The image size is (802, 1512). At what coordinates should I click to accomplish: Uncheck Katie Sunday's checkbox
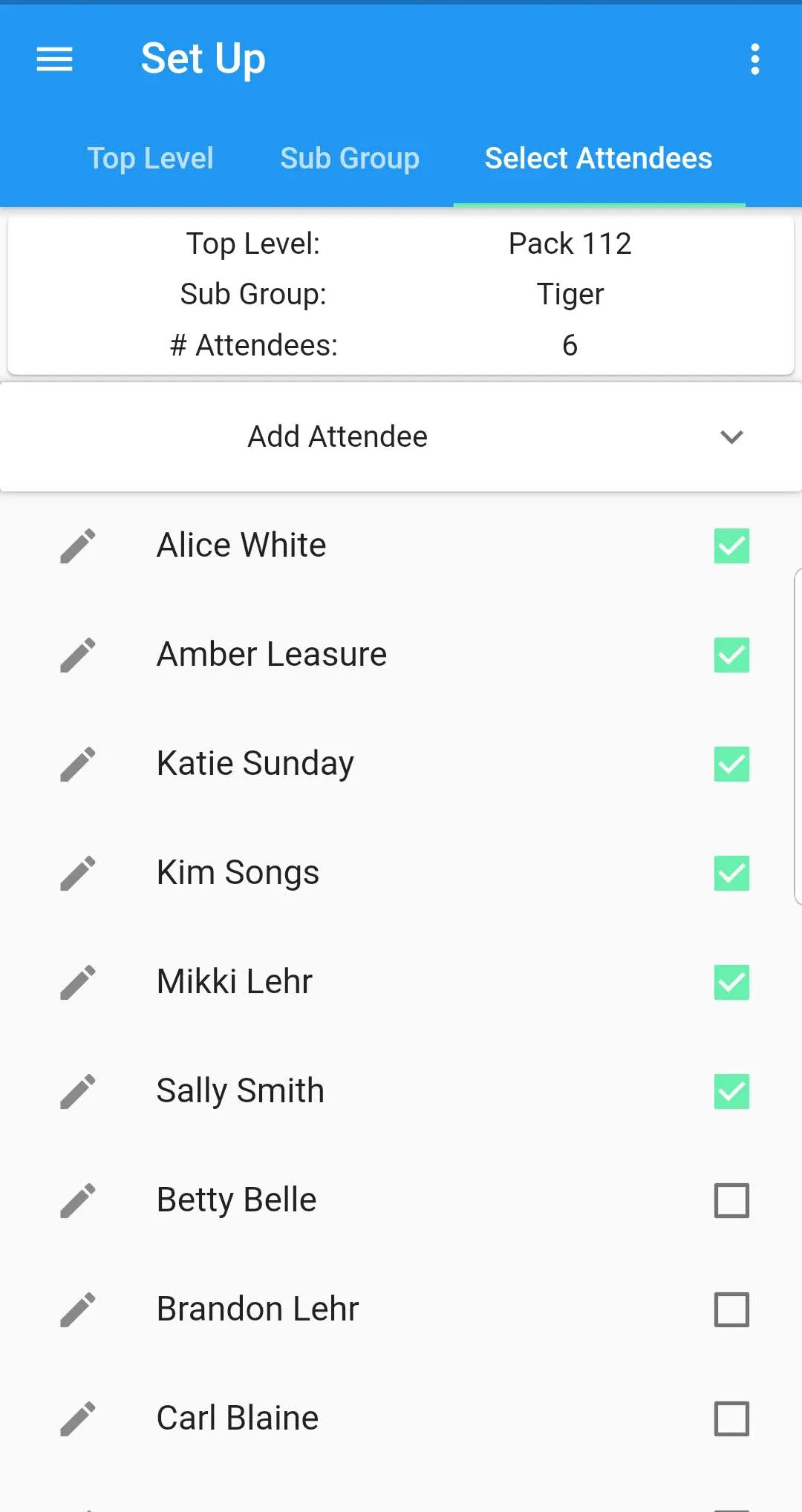[x=731, y=765]
